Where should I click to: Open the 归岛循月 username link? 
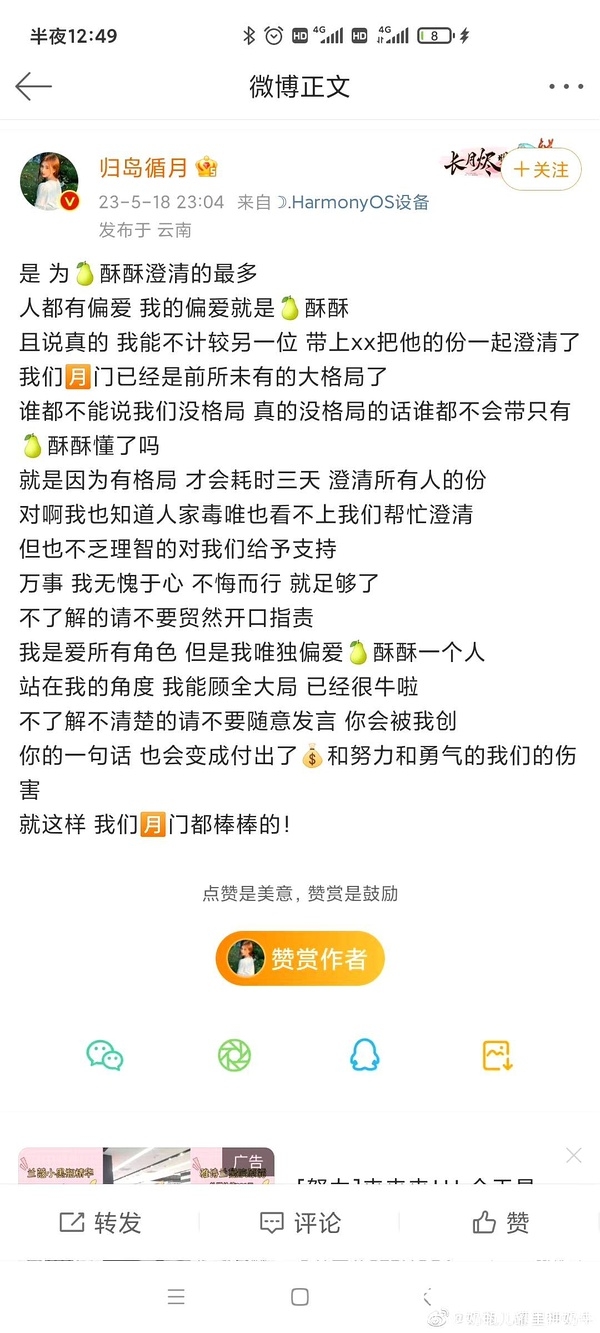pos(144,166)
